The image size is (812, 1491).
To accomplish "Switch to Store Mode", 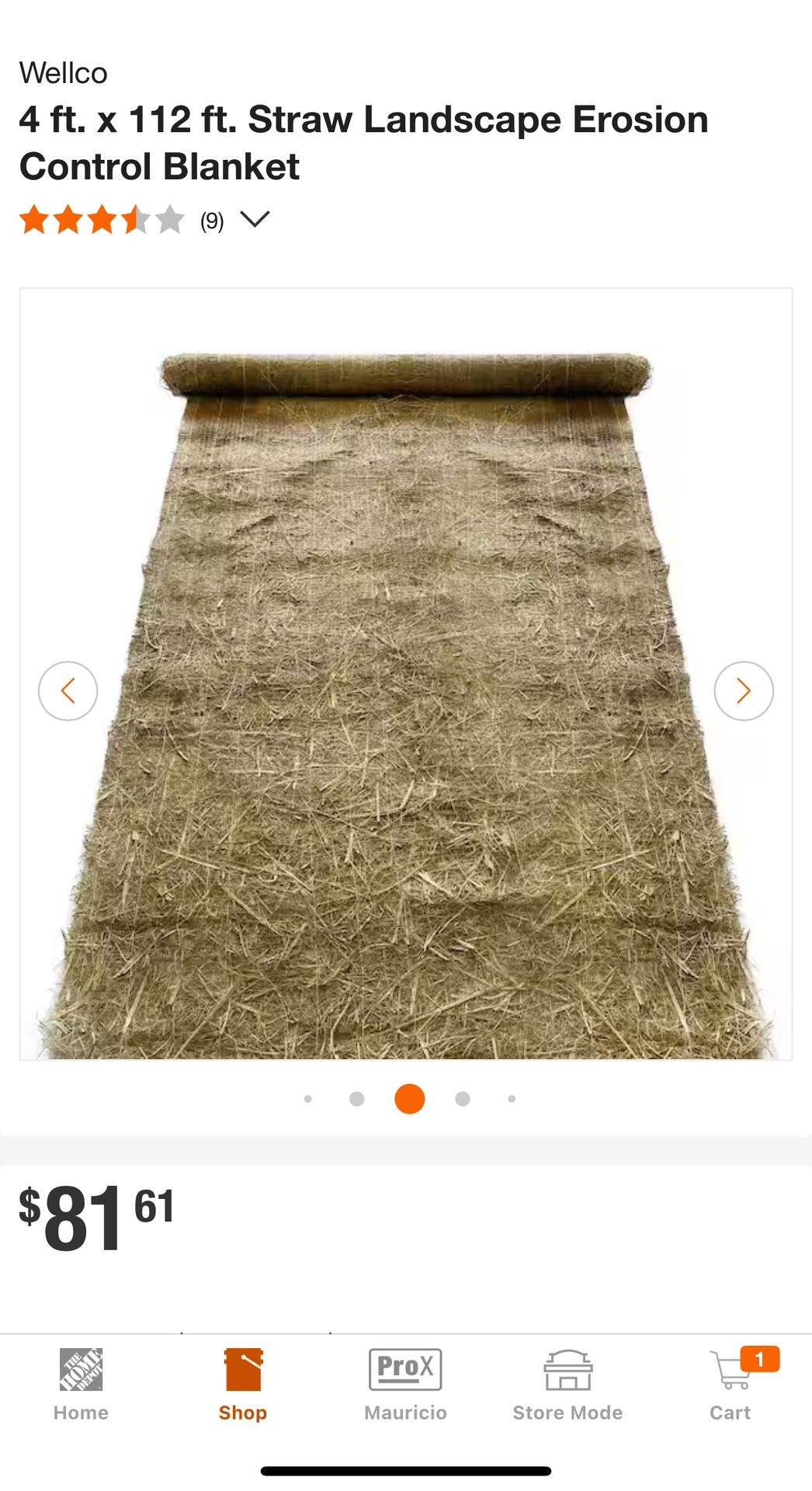I will point(567,1386).
